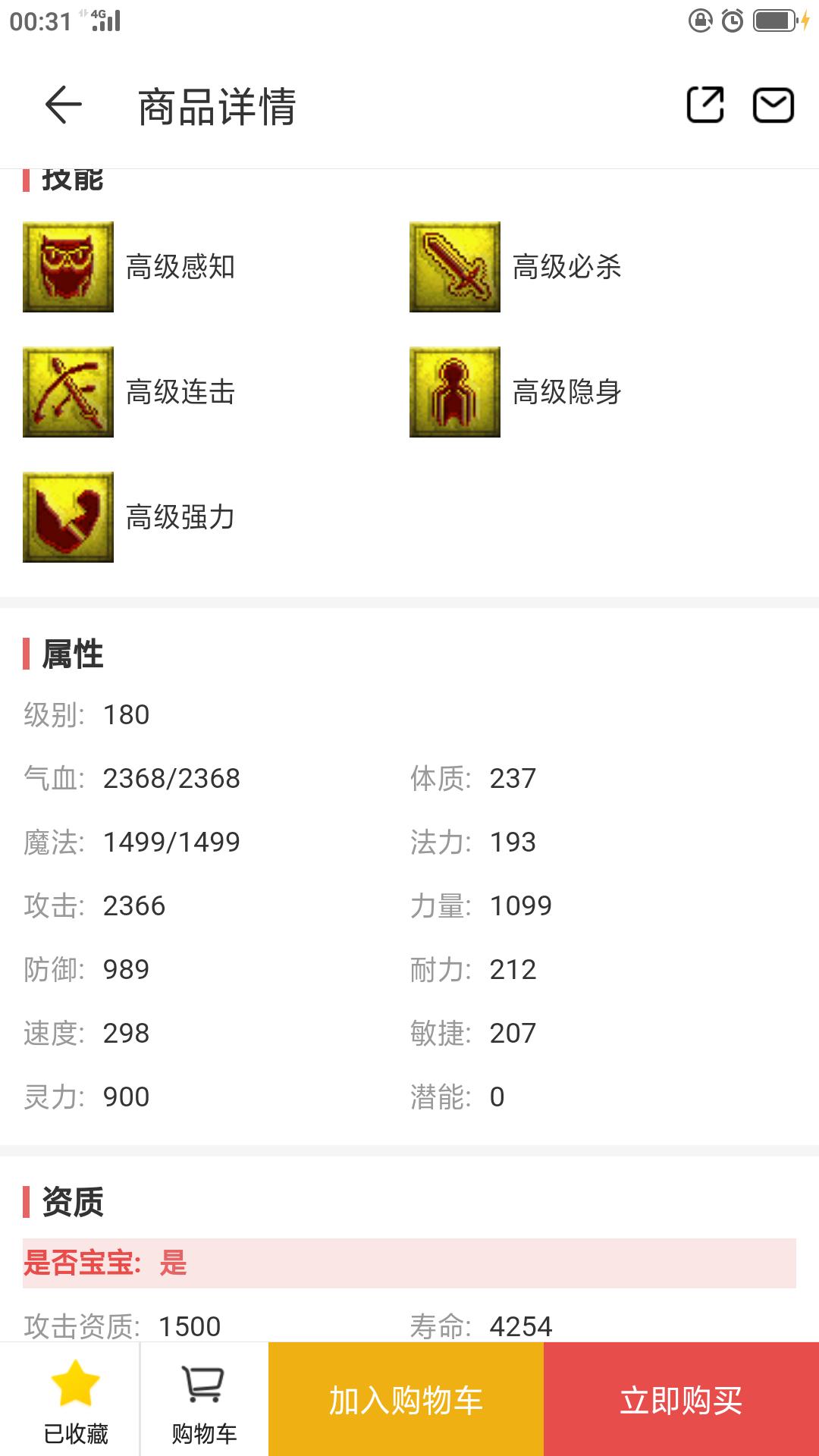The image size is (819, 1456).
Task: Open the messages envelope icon
Action: [x=773, y=105]
